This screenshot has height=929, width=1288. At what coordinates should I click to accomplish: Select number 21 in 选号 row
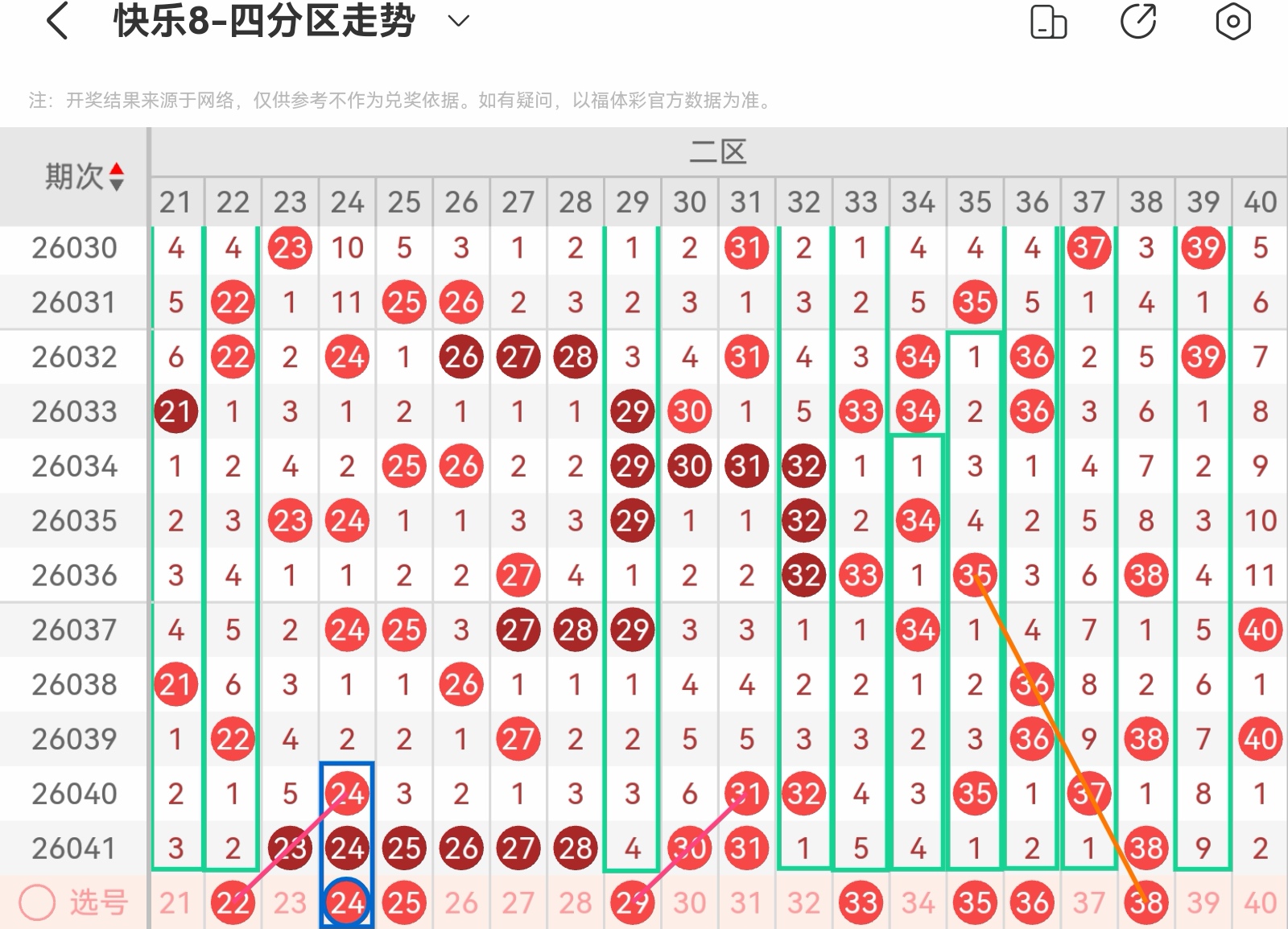click(x=175, y=902)
